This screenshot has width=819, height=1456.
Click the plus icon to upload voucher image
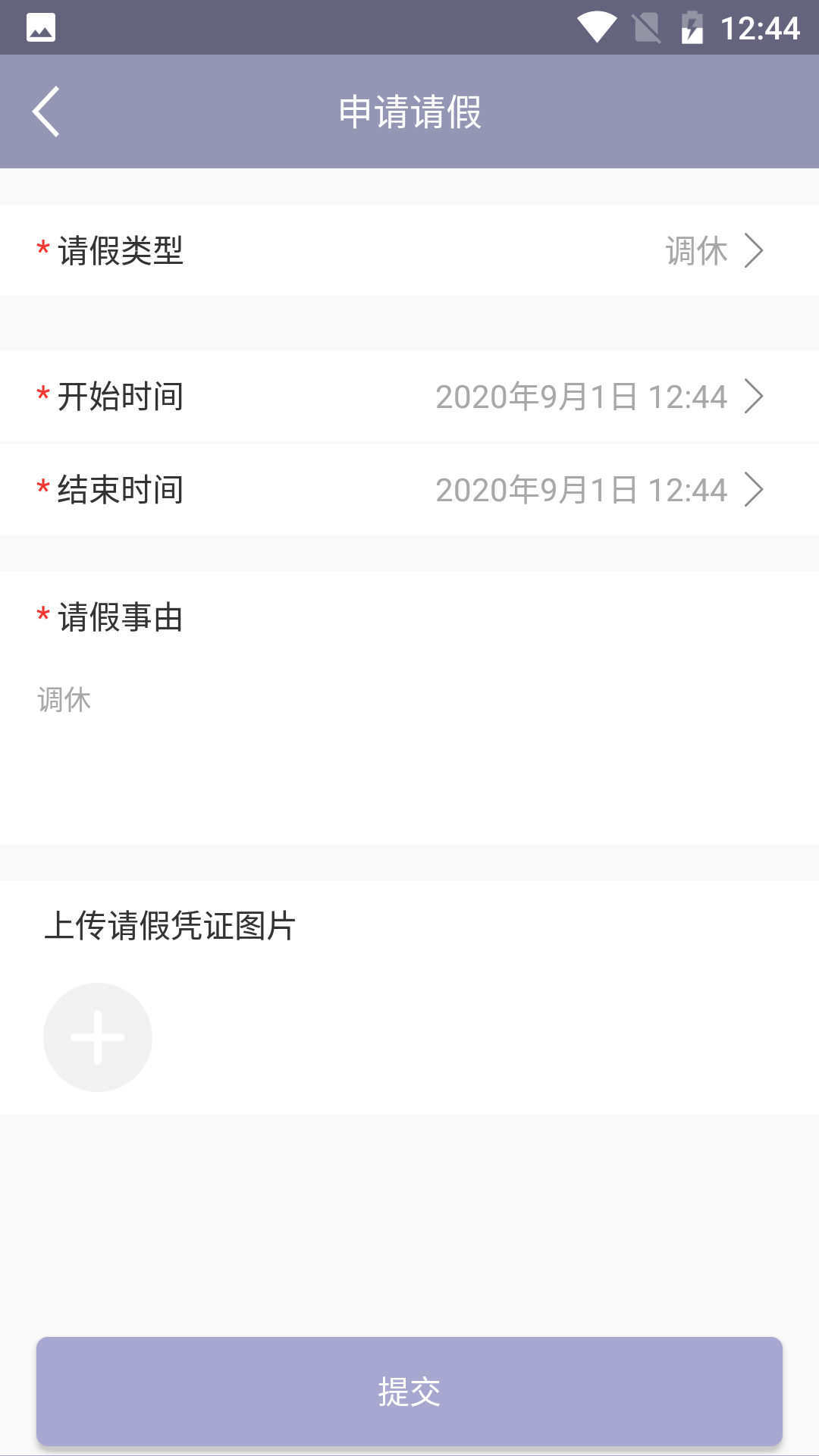click(x=97, y=1037)
